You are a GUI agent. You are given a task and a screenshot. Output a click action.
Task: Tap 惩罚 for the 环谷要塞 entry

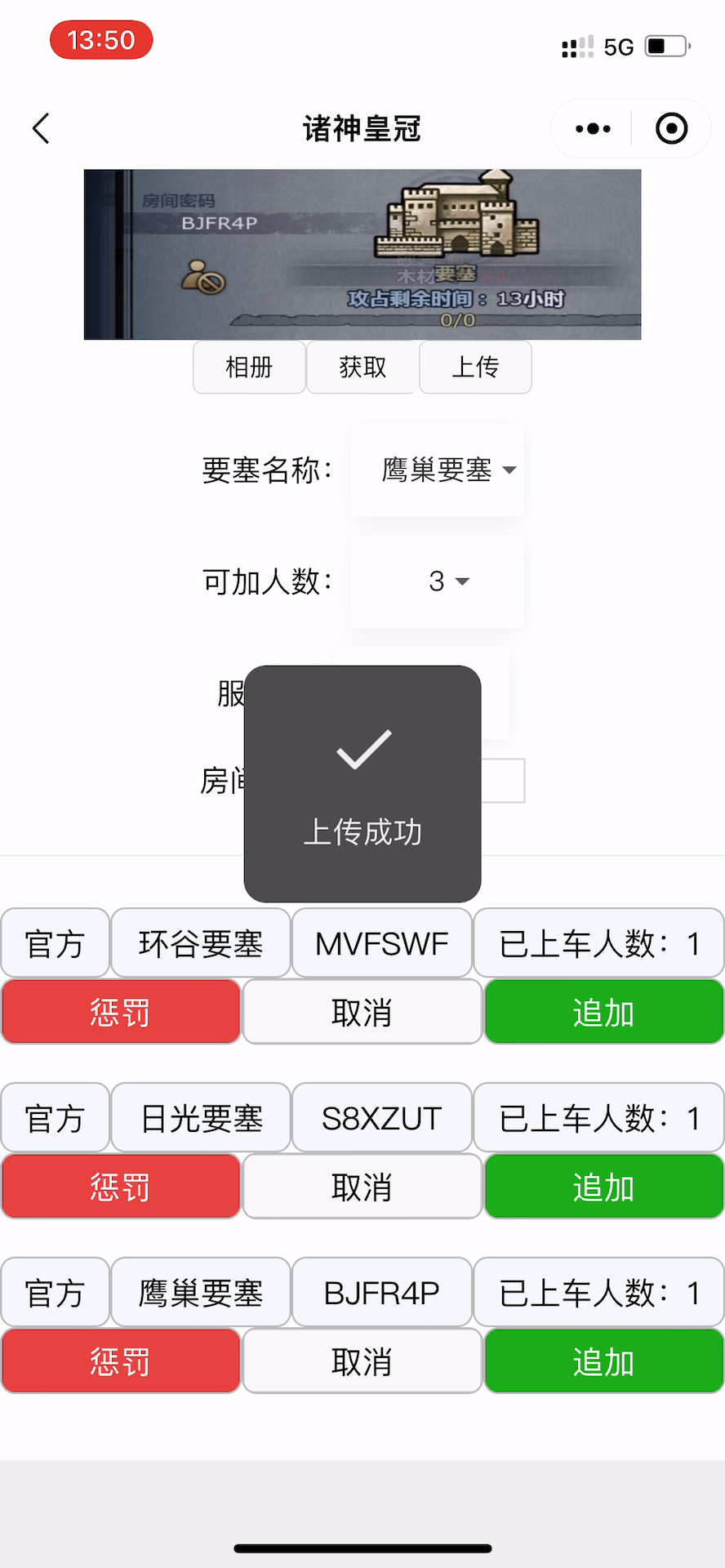121,1012
